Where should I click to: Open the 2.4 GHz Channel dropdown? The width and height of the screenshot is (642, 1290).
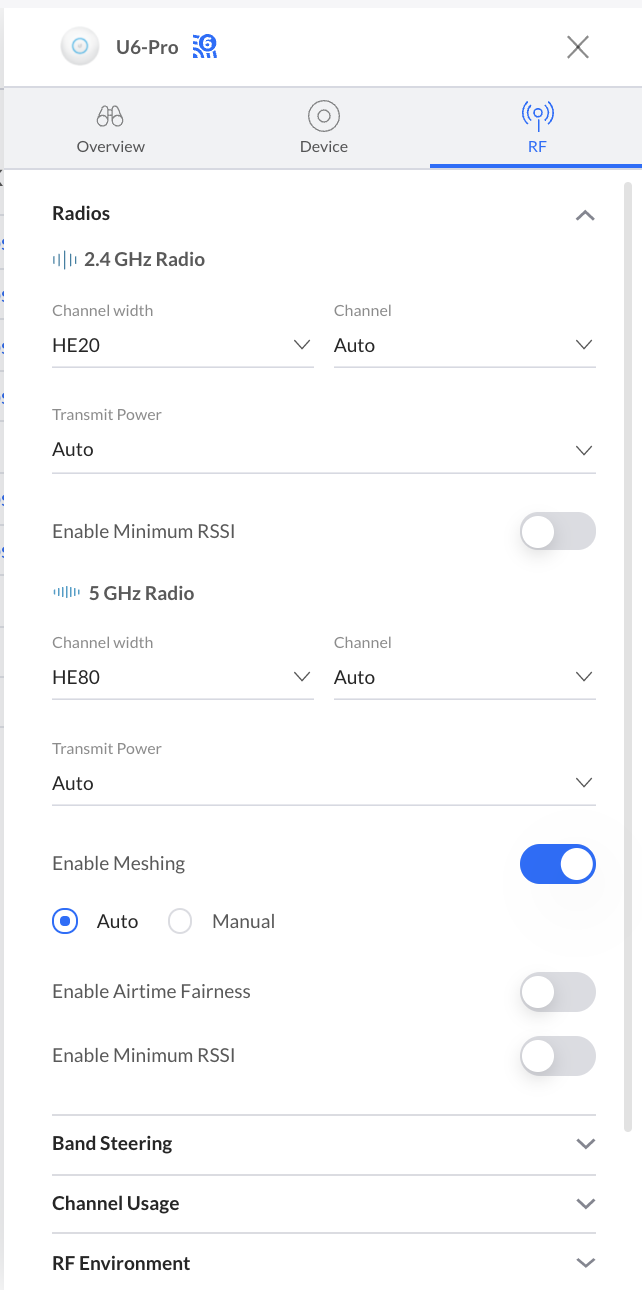465,345
